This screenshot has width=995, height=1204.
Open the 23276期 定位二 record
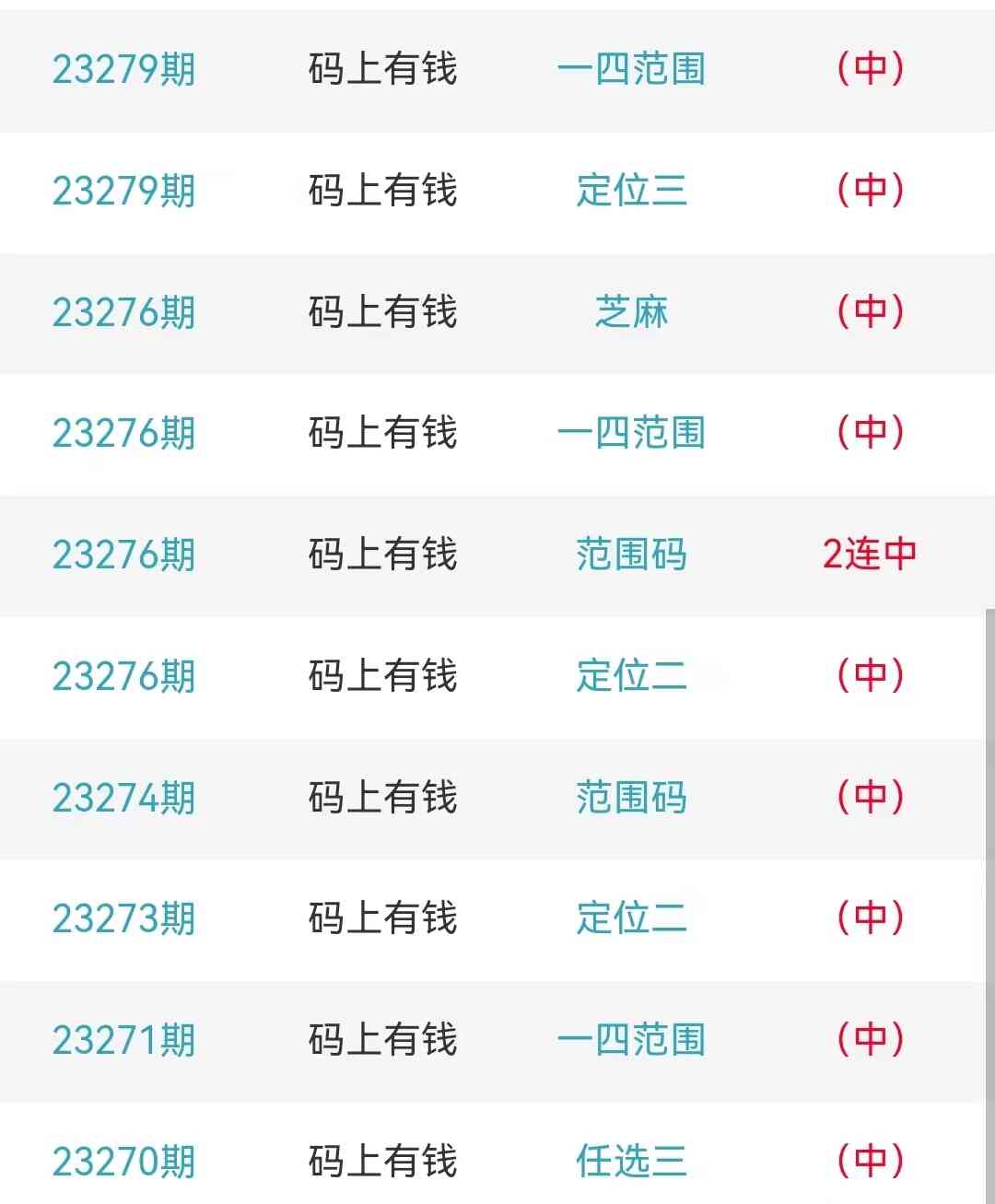click(x=631, y=676)
